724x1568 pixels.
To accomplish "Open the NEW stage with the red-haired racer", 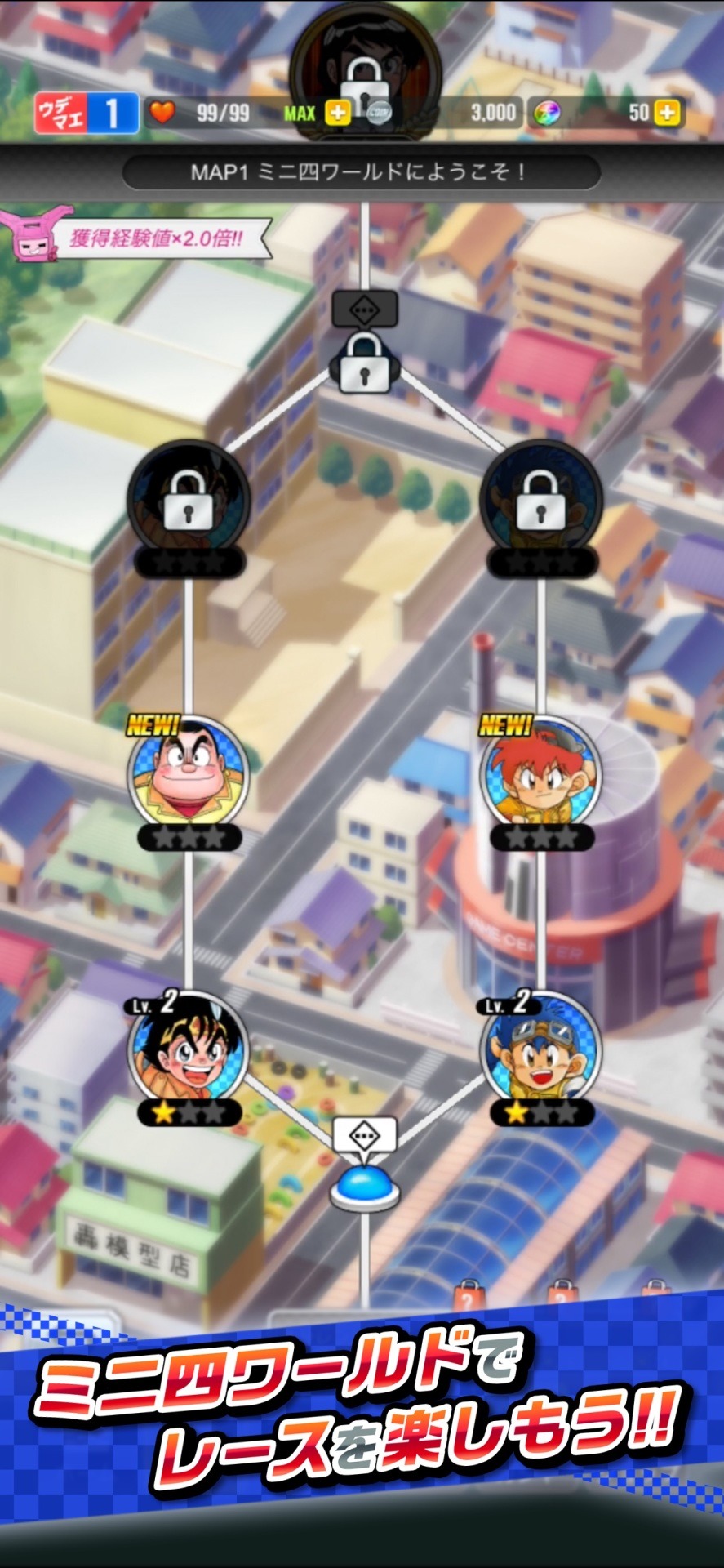I will click(x=540, y=773).
